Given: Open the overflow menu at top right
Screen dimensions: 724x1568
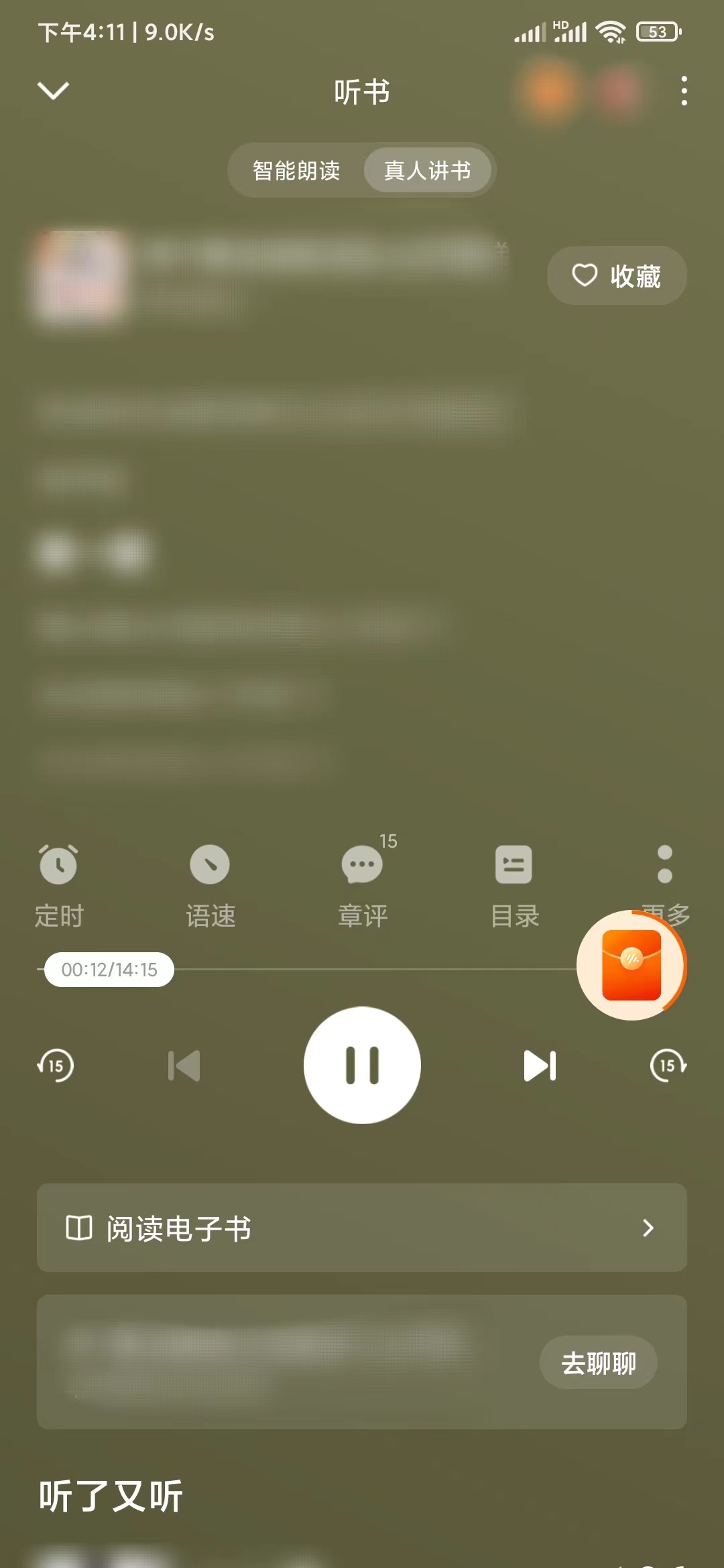Looking at the screenshot, I should [x=683, y=90].
